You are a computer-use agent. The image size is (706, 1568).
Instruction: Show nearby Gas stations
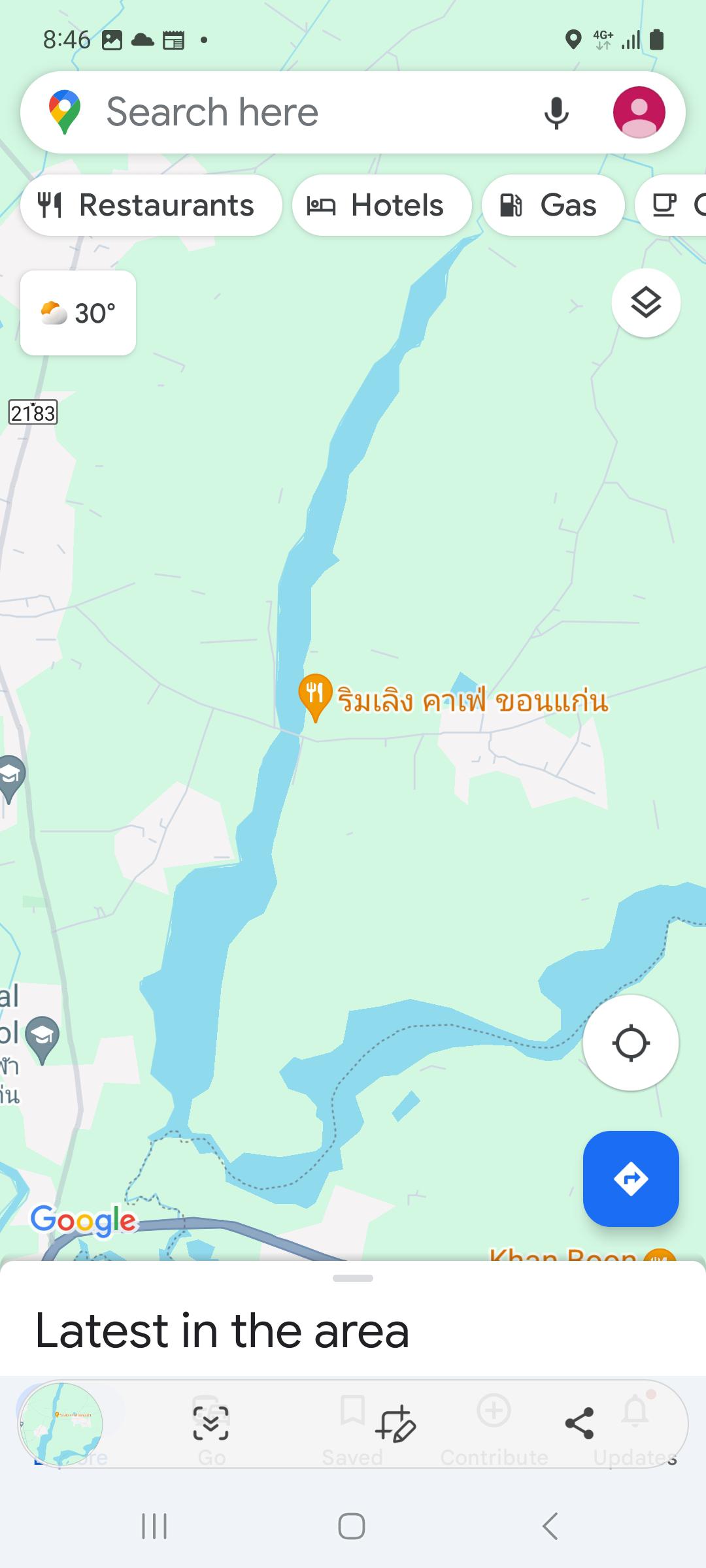pos(553,205)
